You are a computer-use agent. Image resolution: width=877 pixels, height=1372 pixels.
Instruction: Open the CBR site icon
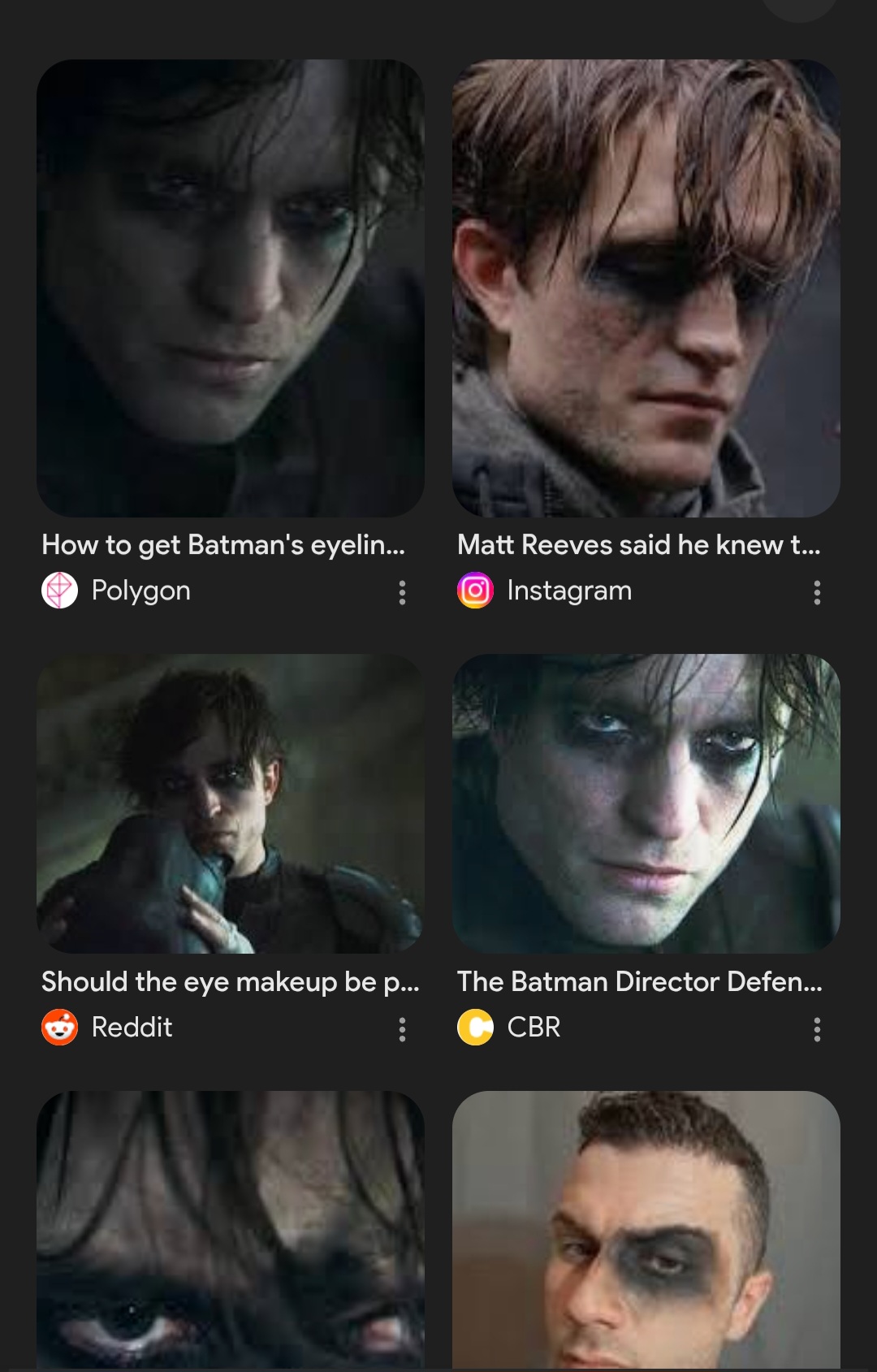[x=475, y=1028]
